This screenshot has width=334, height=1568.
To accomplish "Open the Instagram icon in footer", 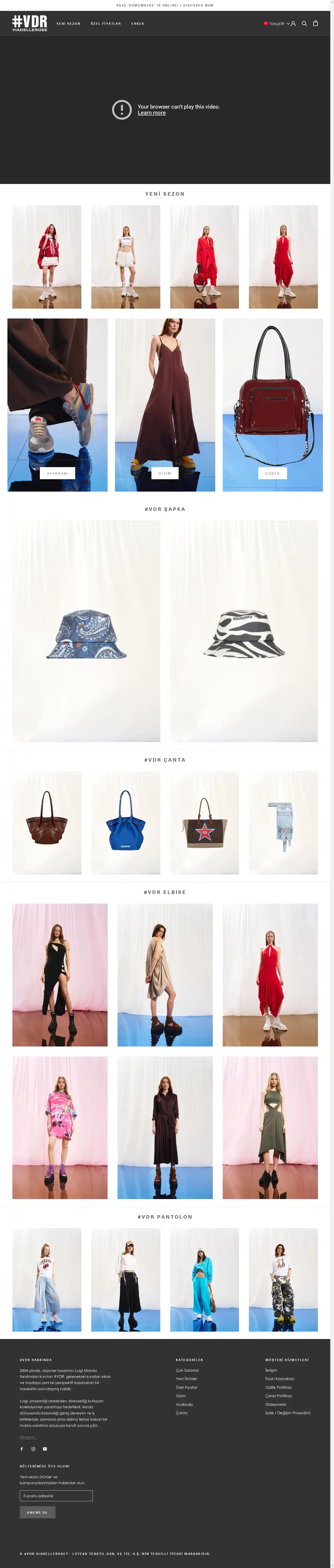I will pos(33,1449).
